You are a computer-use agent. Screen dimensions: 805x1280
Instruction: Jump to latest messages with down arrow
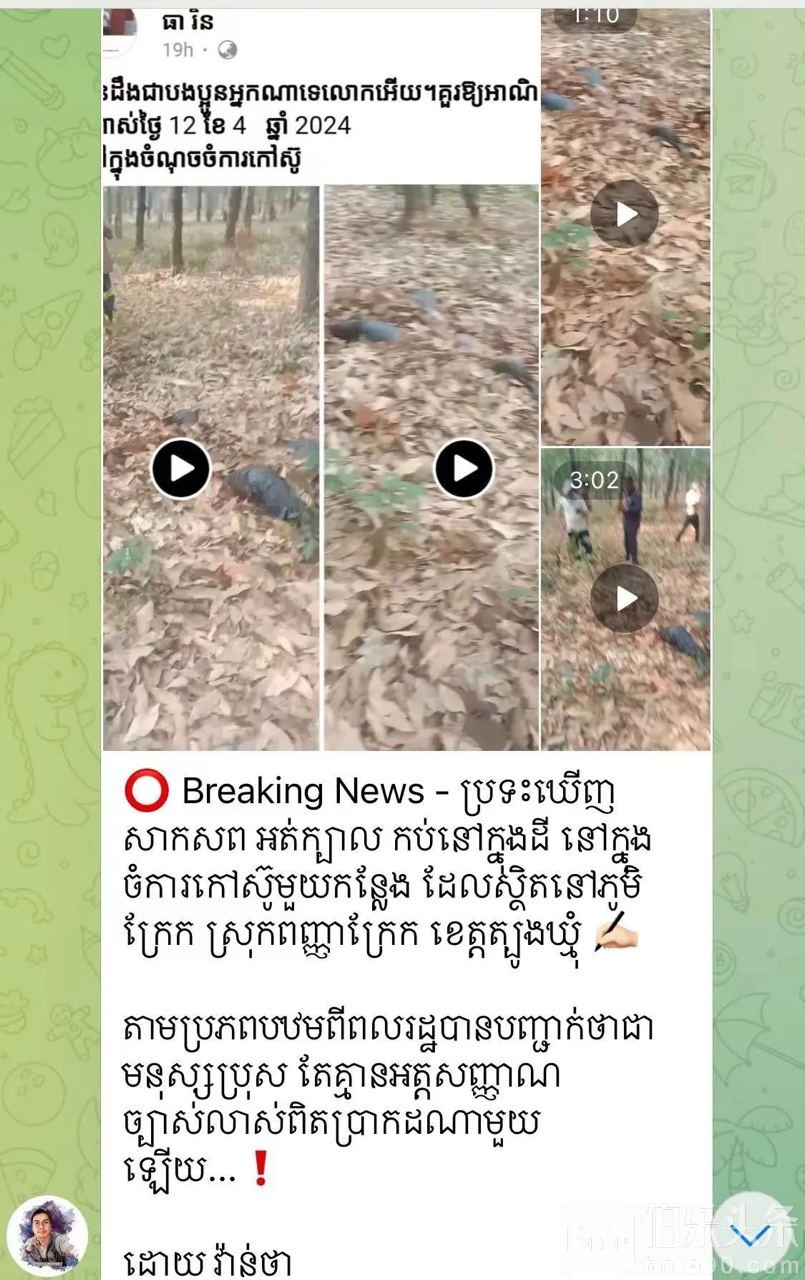coord(749,1234)
